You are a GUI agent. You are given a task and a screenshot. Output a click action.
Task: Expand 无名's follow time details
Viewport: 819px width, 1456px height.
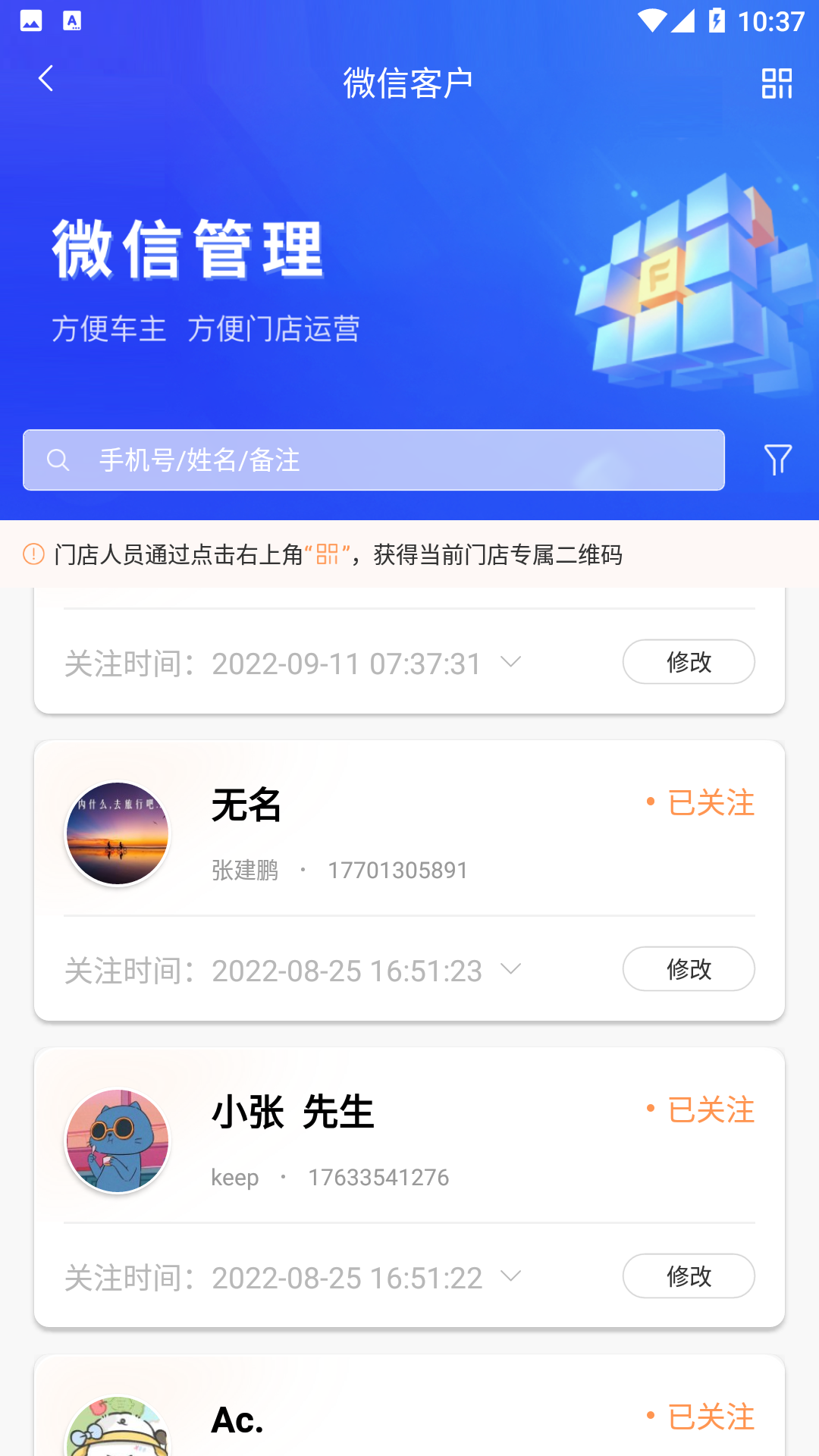click(511, 969)
